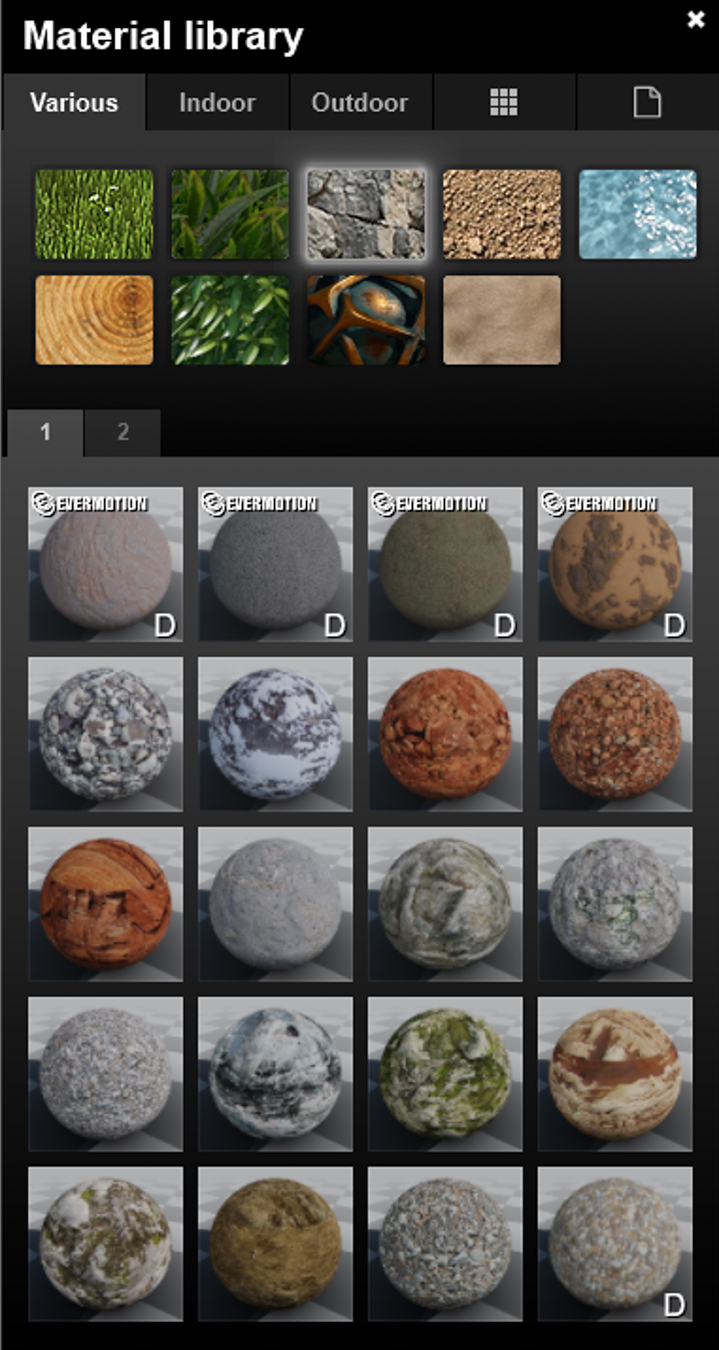Select the wood rings material category
719x1350 pixels.
click(x=94, y=320)
